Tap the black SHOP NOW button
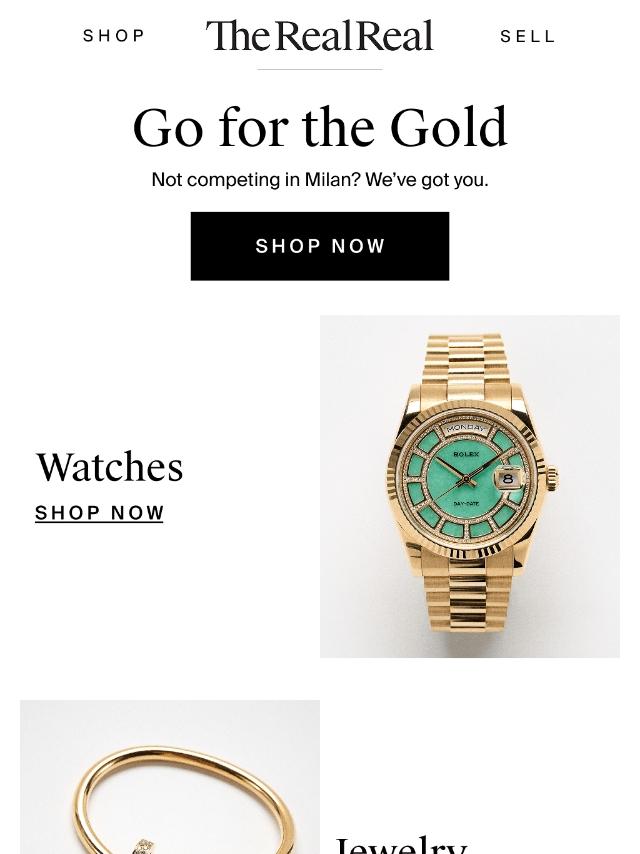This screenshot has width=640, height=854. click(x=320, y=246)
